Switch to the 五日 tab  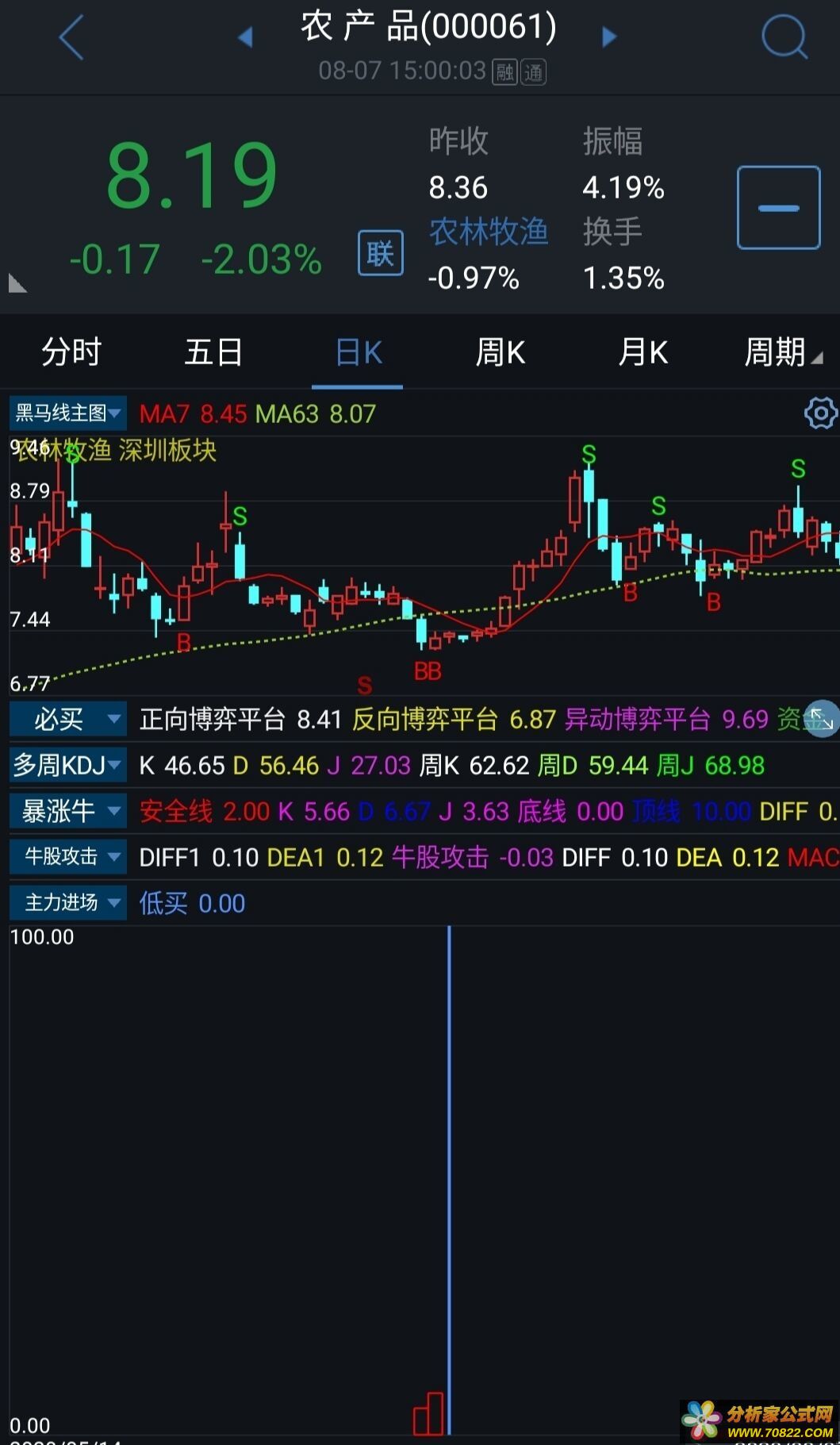pyautogui.click(x=213, y=352)
